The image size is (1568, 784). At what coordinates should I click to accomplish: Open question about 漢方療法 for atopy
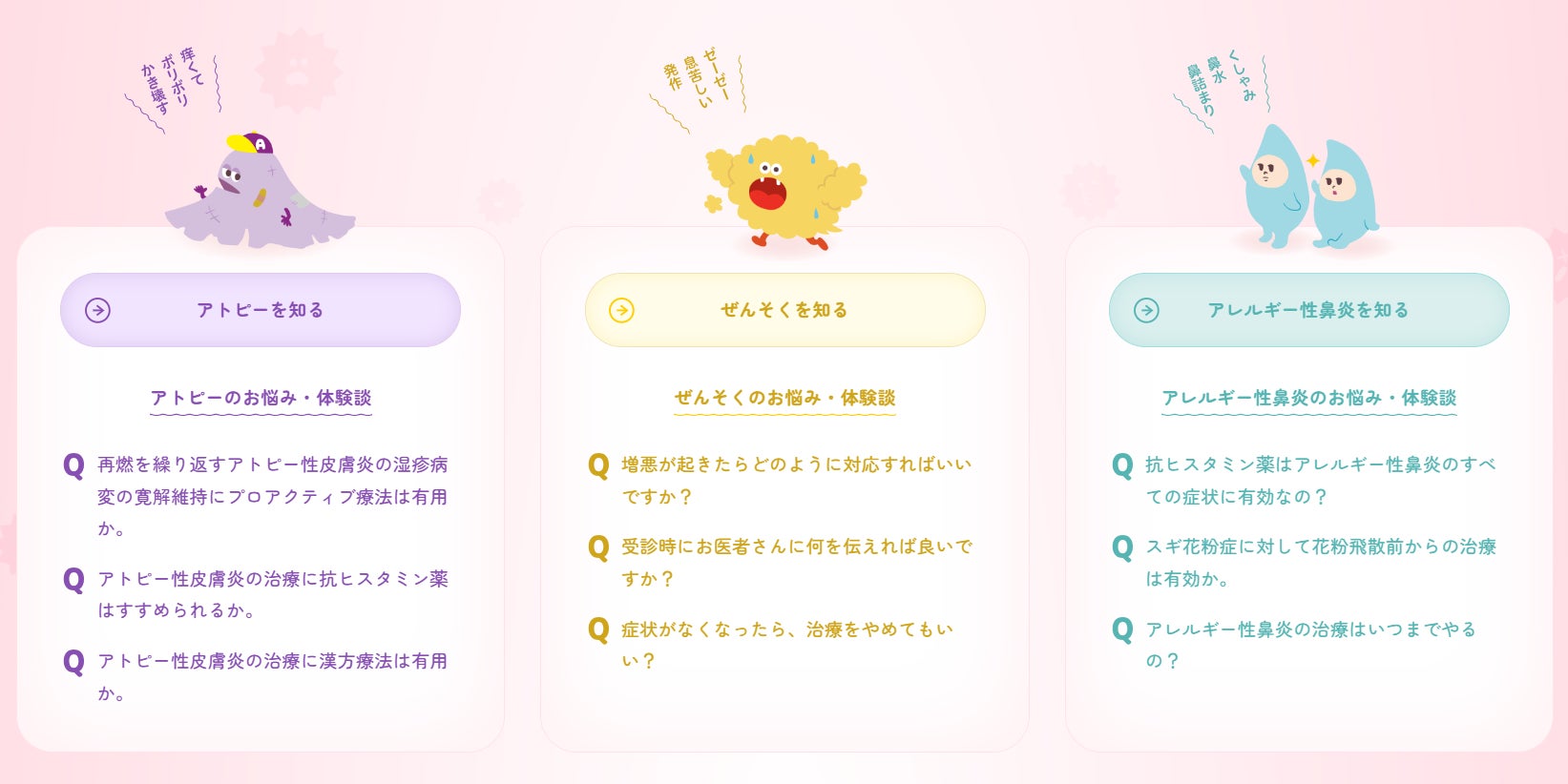[x=272, y=676]
